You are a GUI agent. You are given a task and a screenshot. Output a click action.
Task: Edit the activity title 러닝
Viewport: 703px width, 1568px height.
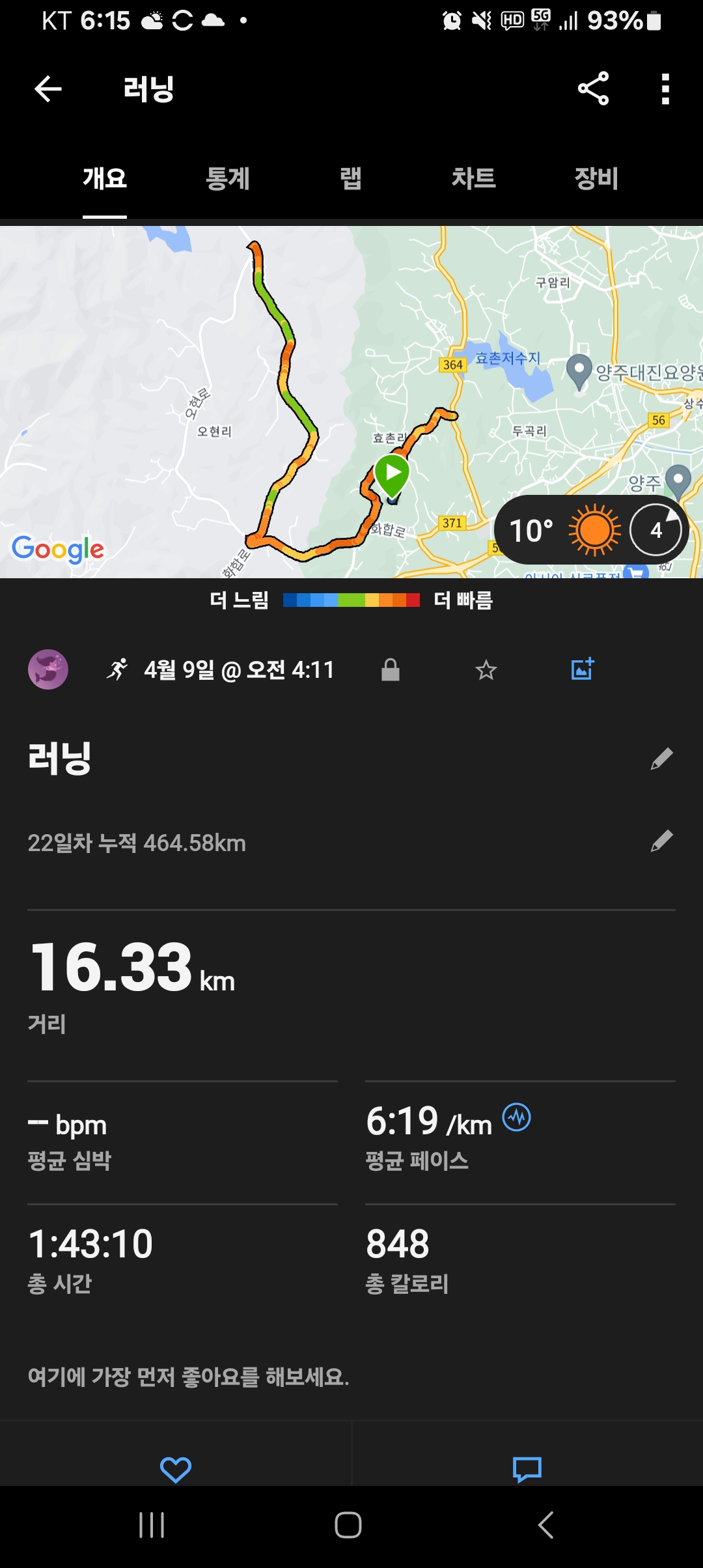click(x=661, y=759)
